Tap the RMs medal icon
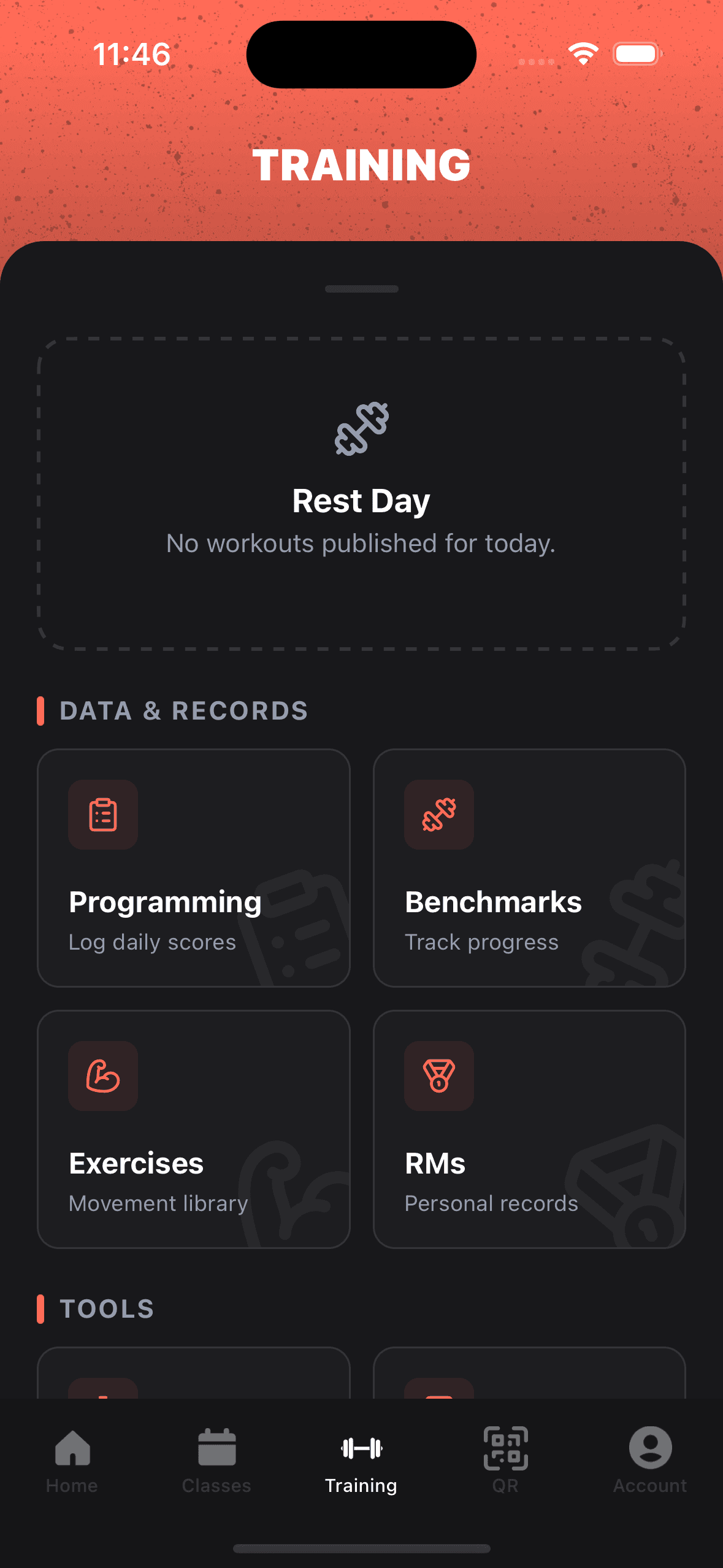This screenshot has height=1568, width=723. [439, 1076]
